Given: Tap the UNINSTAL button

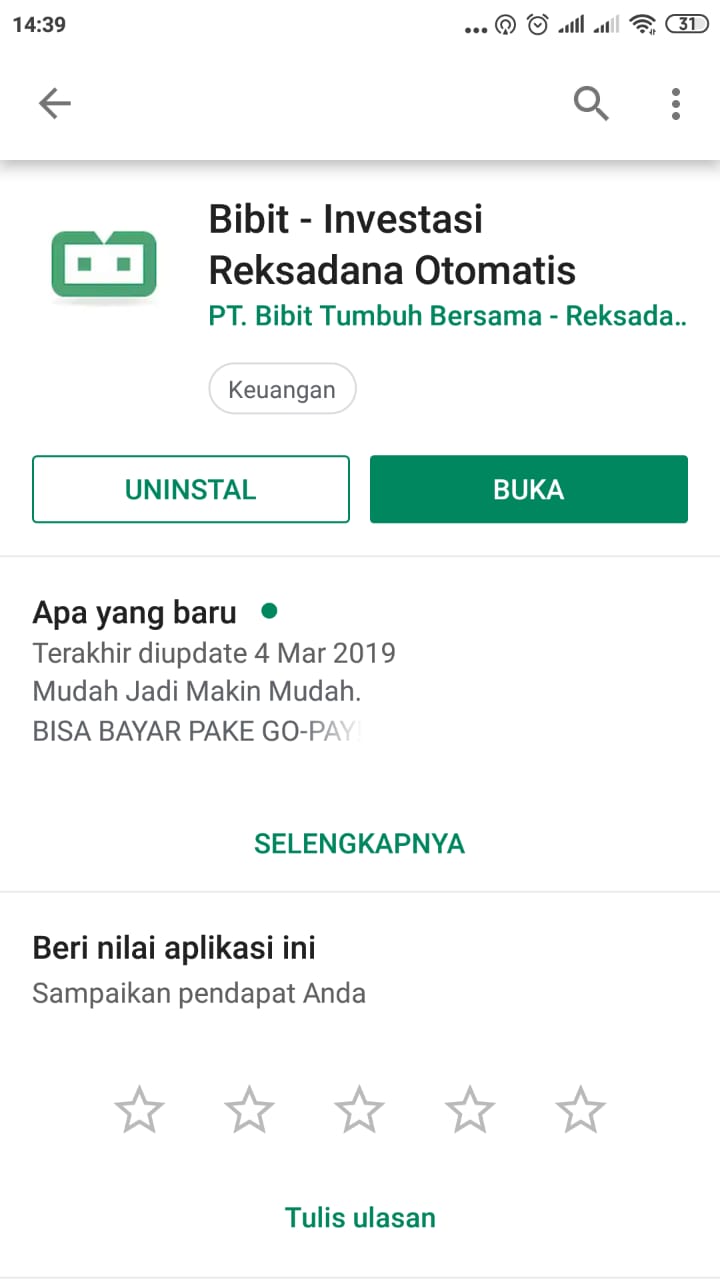Looking at the screenshot, I should [x=191, y=489].
